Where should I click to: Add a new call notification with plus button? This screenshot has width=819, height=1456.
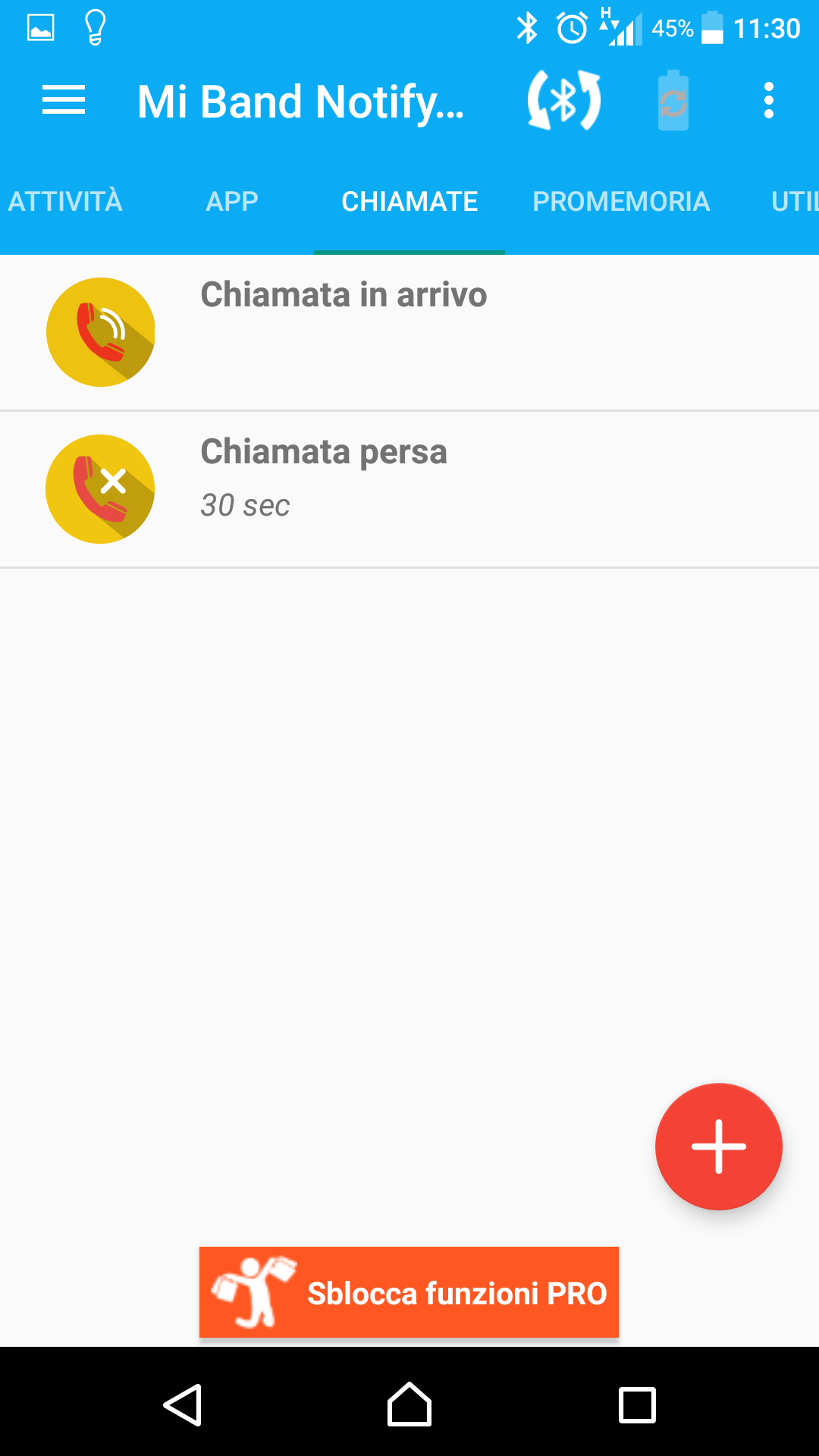coord(719,1147)
